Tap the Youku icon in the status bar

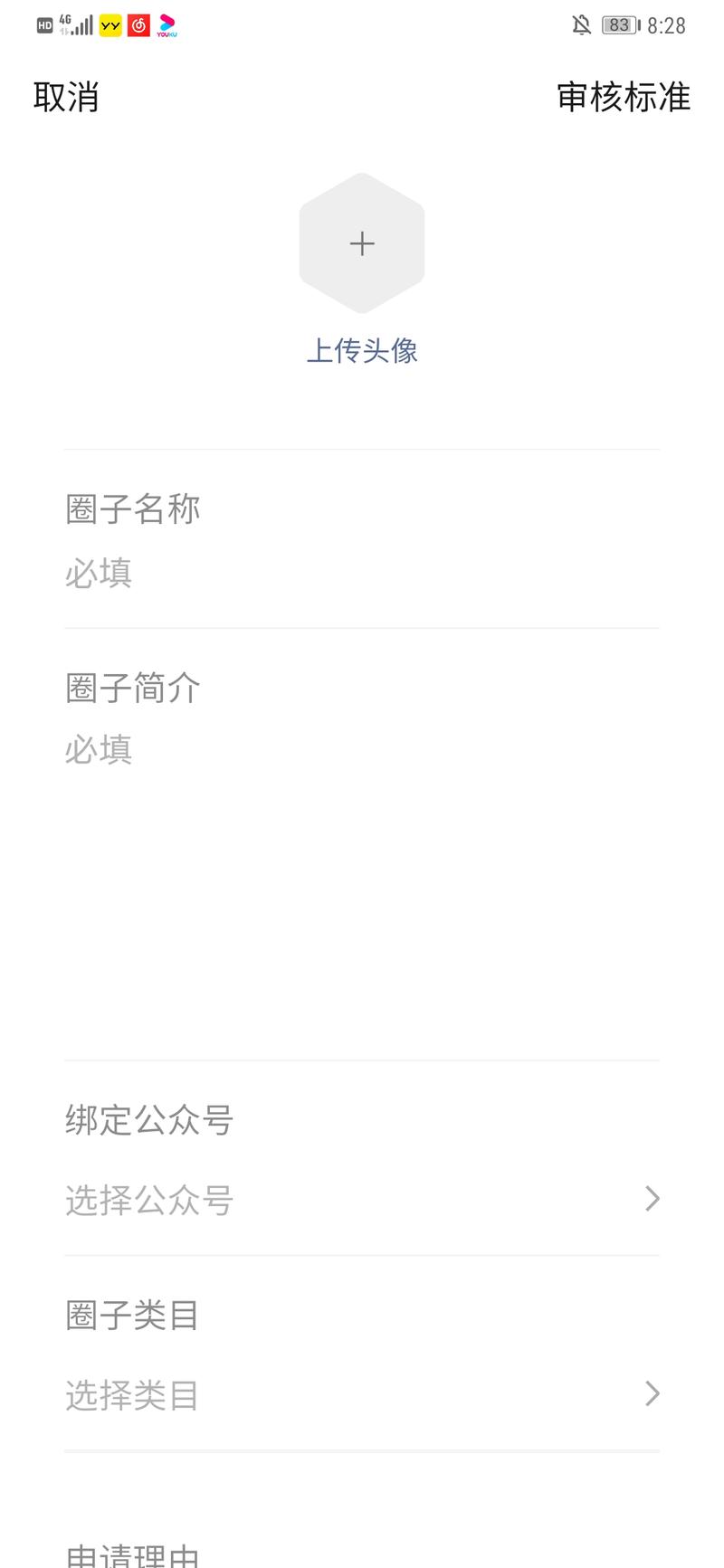point(167,24)
